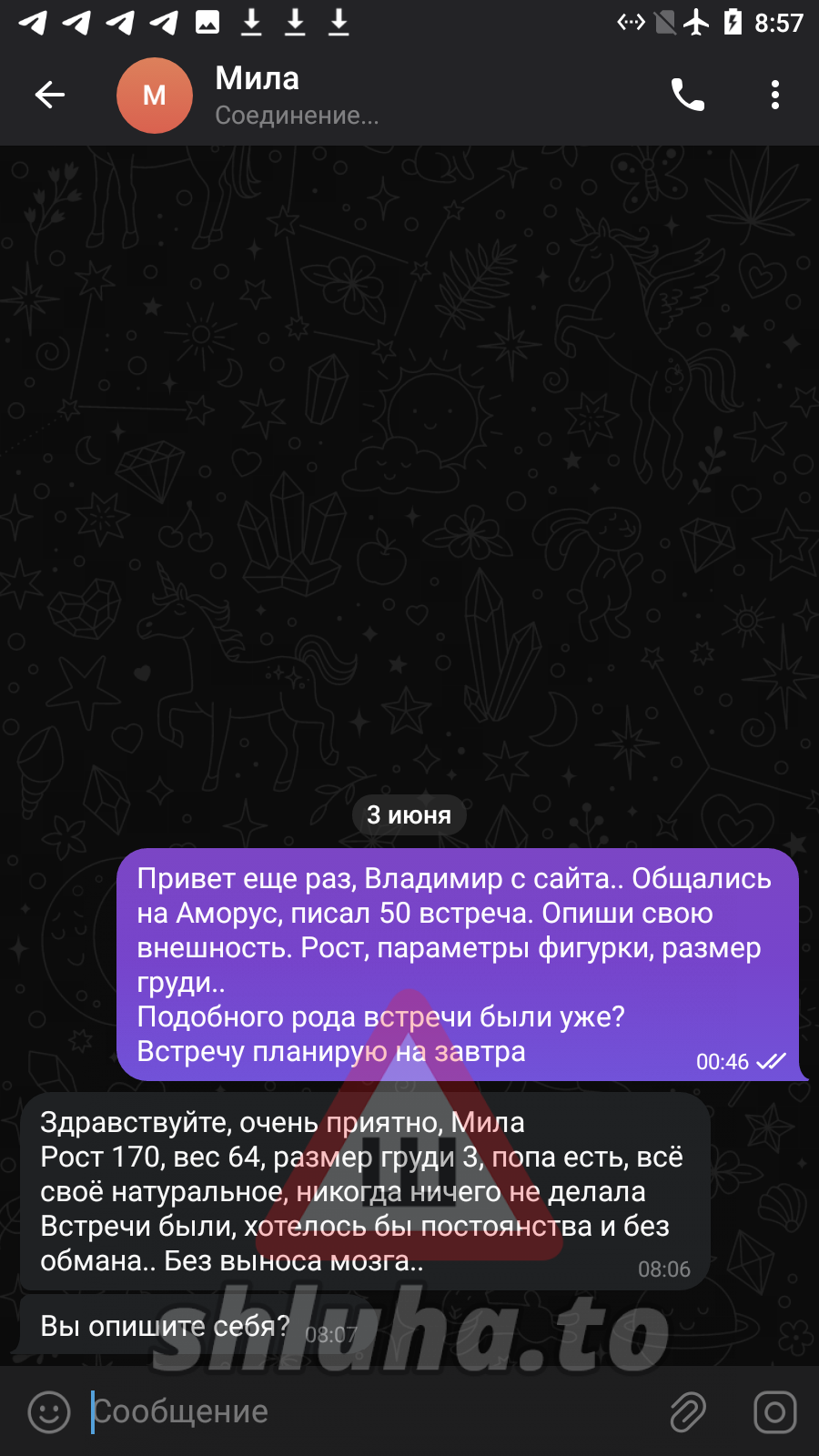
Task: Start a voice call with Мила
Action: pos(688,95)
